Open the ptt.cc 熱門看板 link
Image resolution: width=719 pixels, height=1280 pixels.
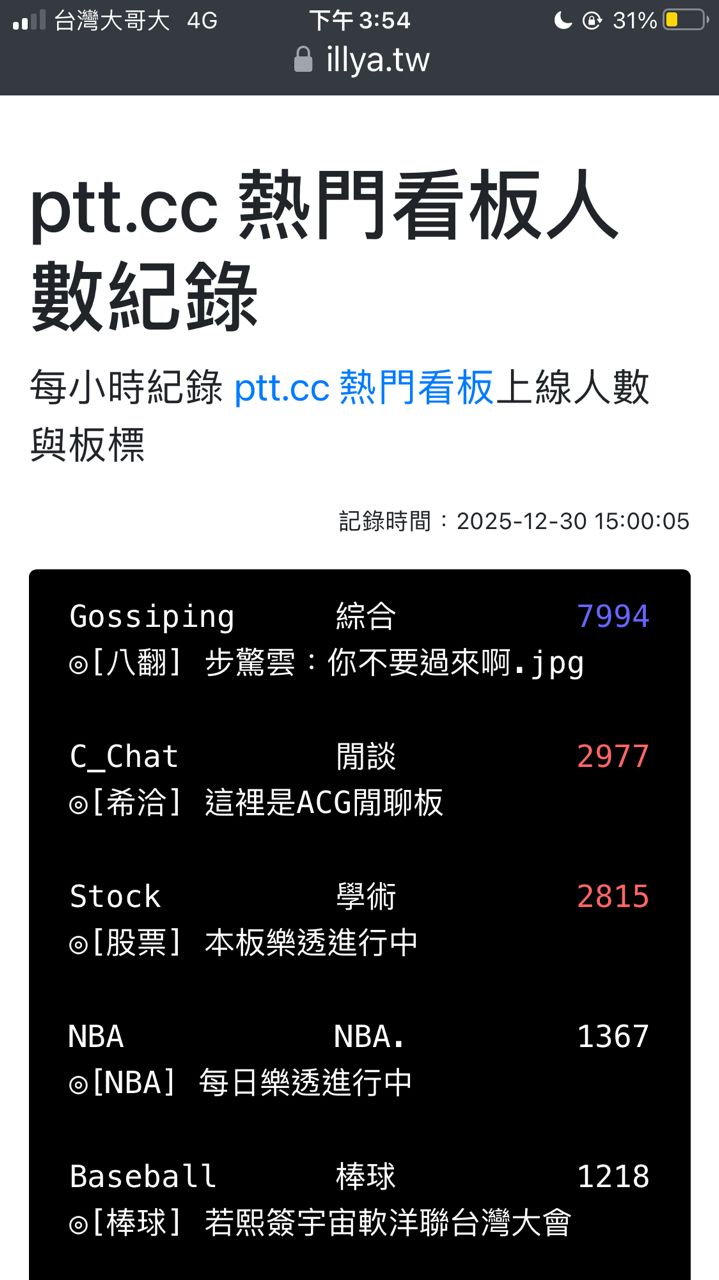pos(364,388)
